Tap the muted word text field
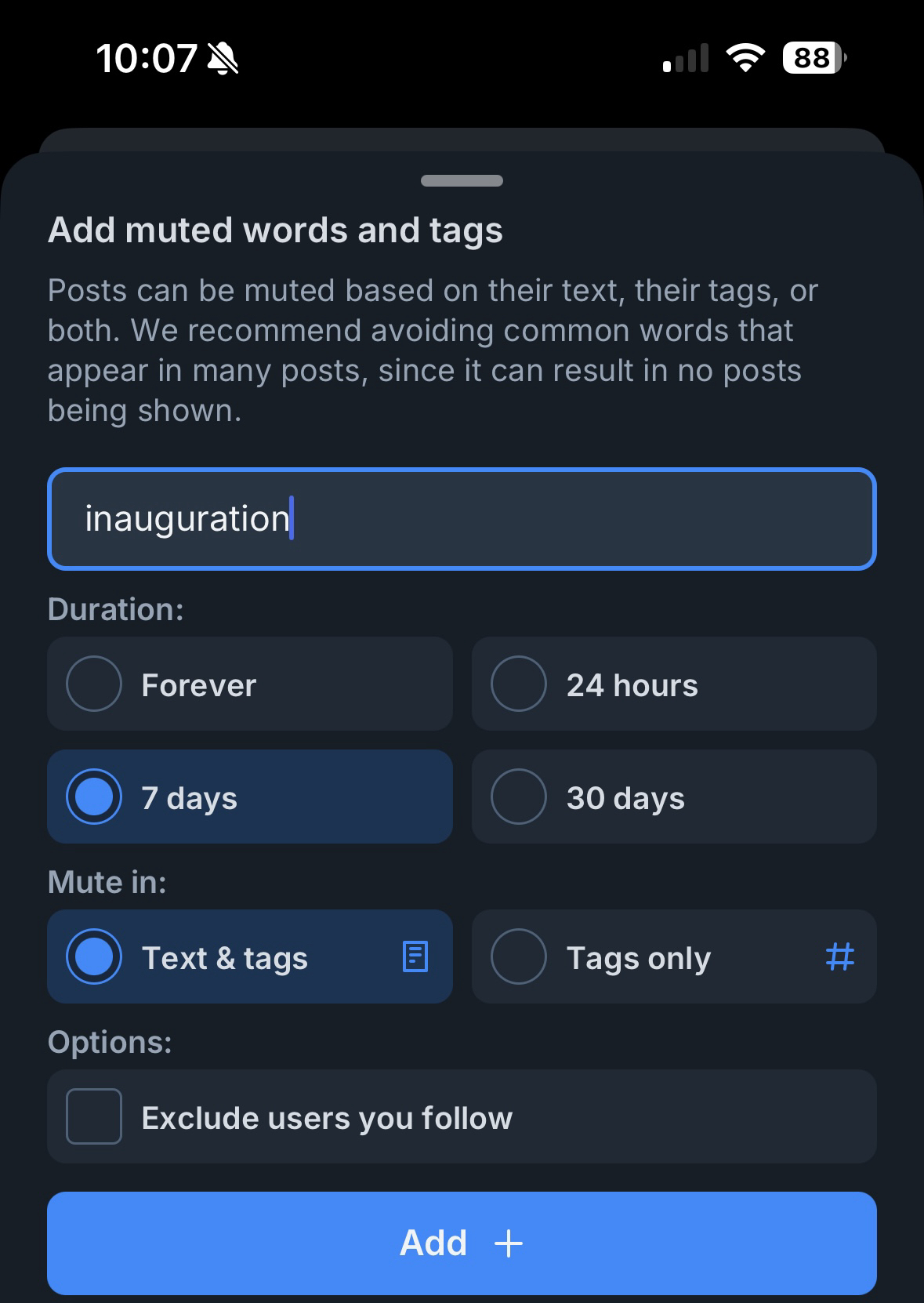The image size is (924, 1303). (461, 518)
